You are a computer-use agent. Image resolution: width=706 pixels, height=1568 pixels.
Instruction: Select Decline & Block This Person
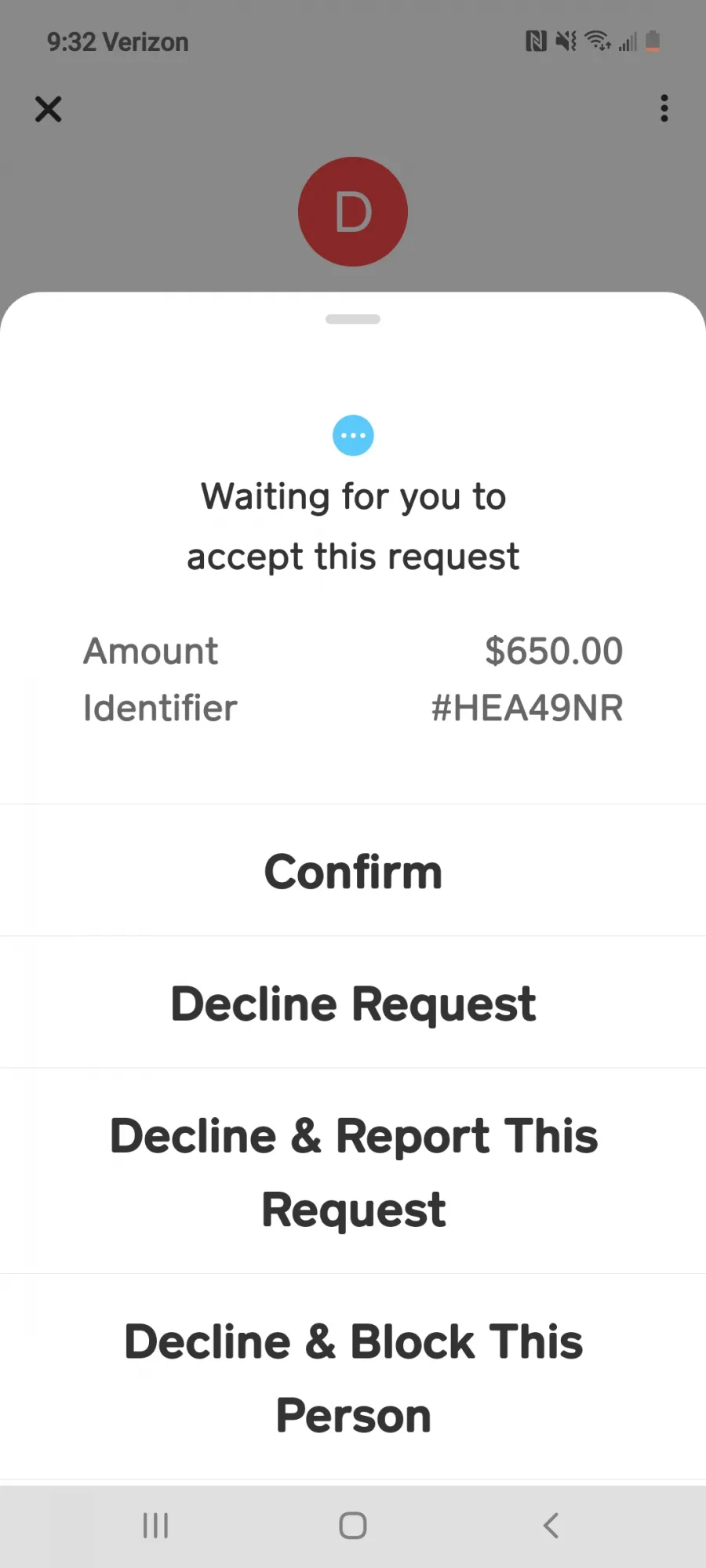[x=353, y=1377]
